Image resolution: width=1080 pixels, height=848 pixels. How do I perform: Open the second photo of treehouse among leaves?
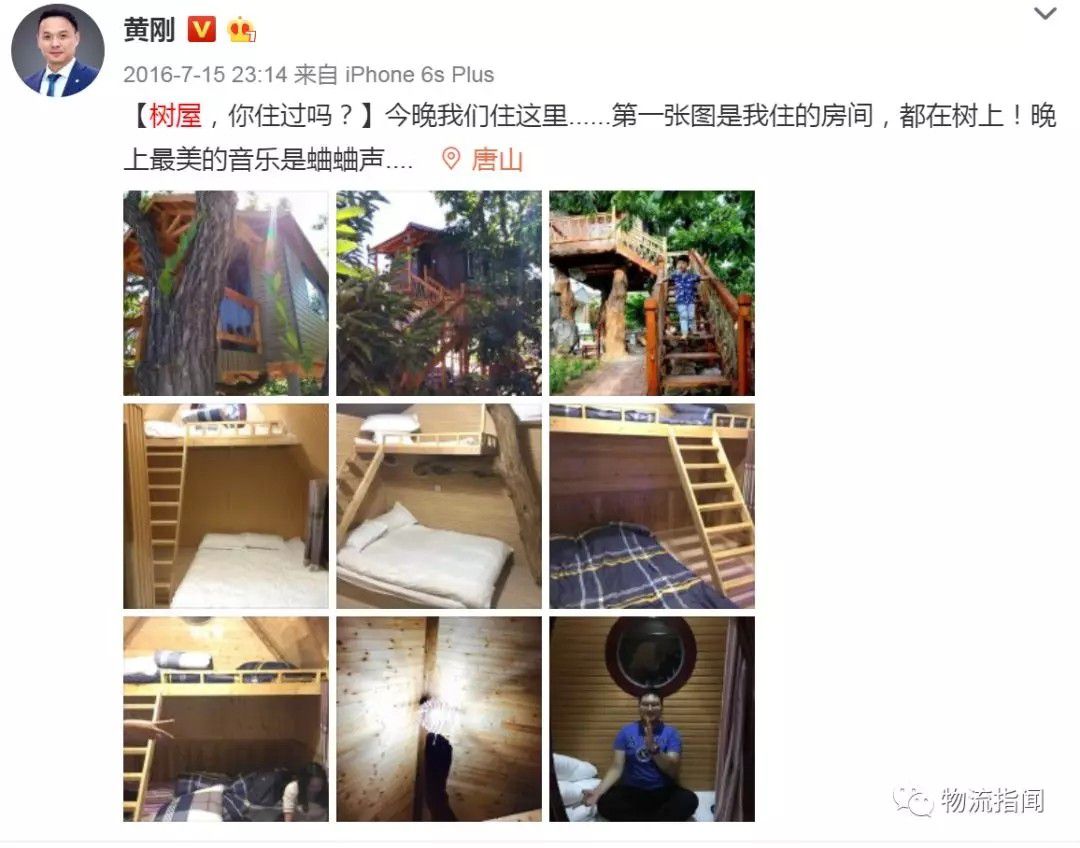tap(438, 293)
